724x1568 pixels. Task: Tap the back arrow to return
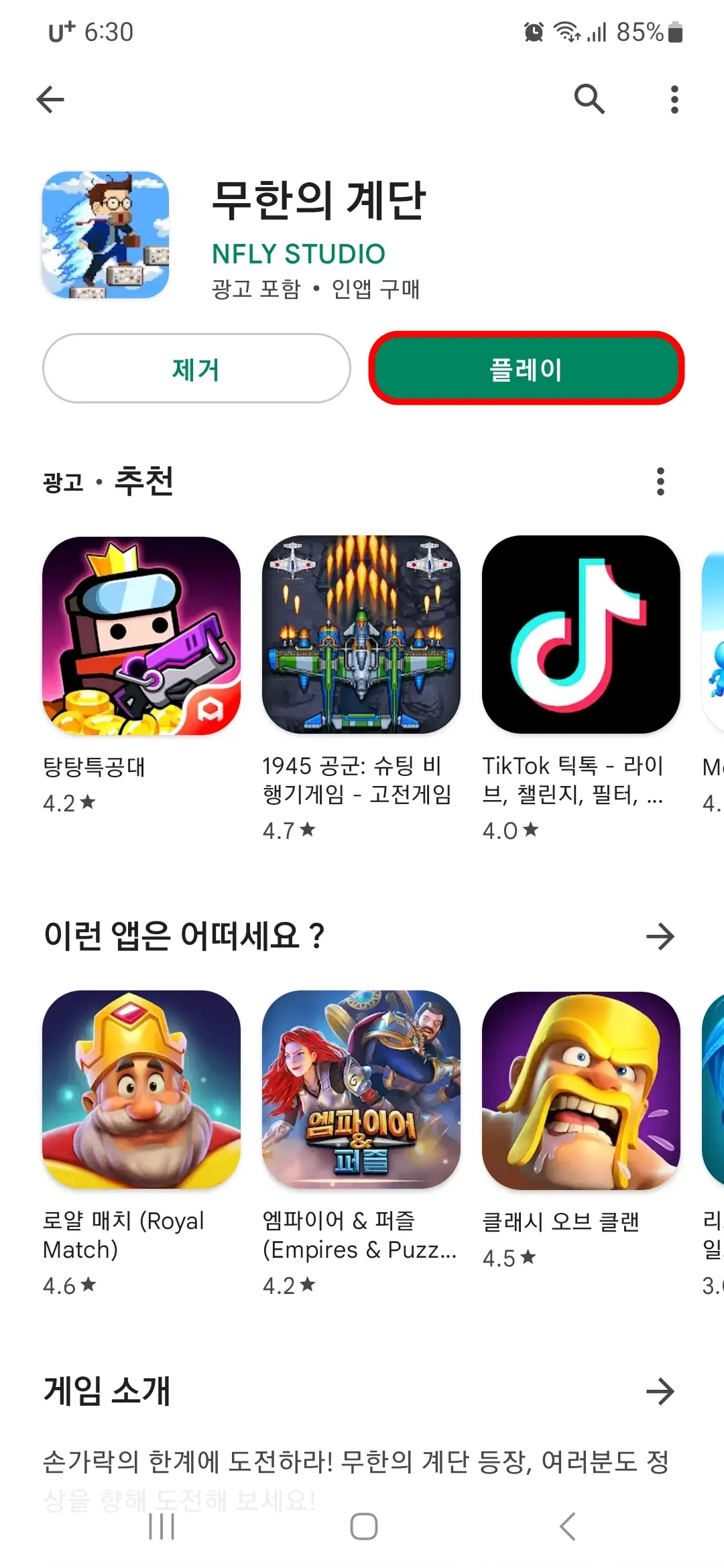point(50,99)
